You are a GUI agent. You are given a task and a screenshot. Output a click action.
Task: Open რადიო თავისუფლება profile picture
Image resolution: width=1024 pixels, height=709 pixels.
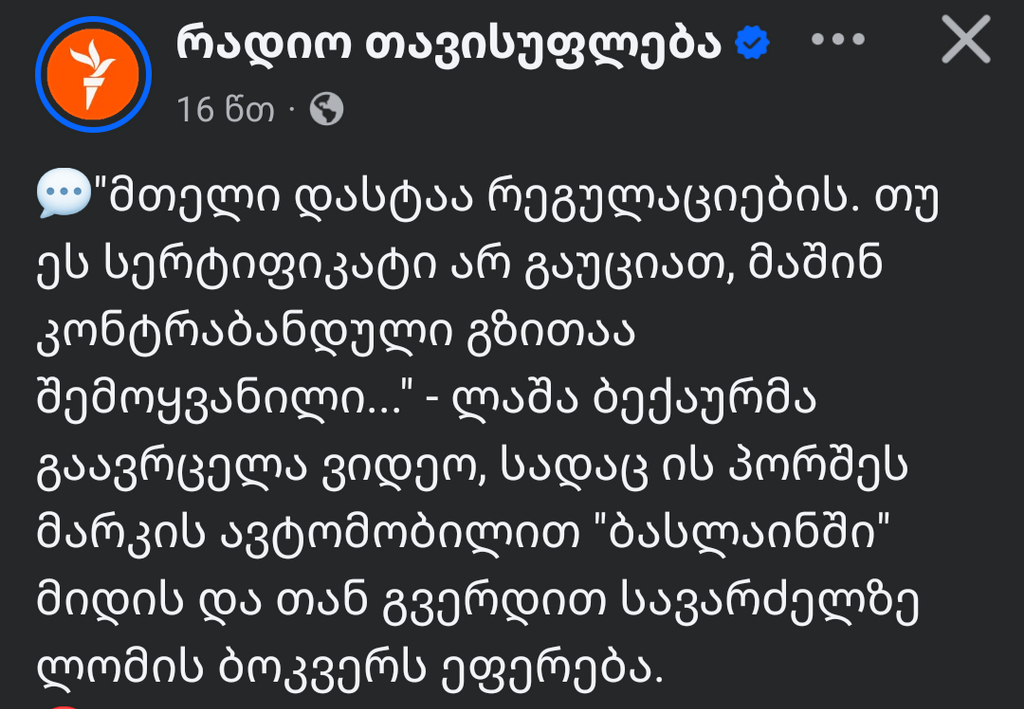coord(93,74)
